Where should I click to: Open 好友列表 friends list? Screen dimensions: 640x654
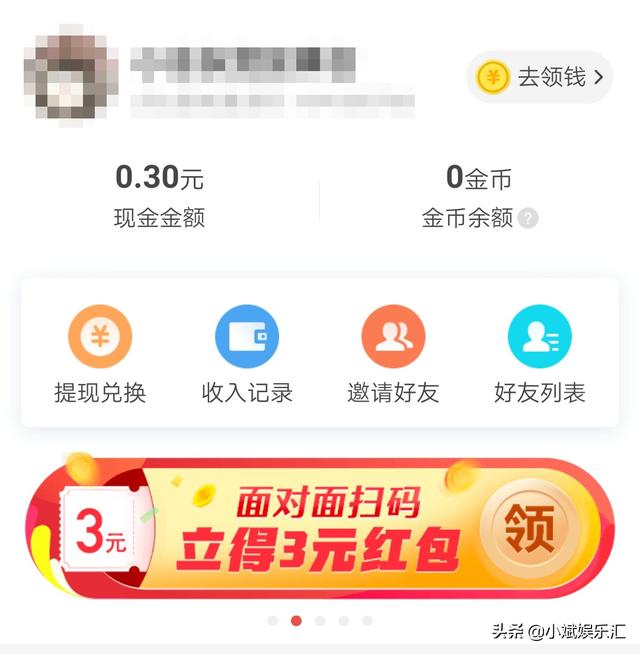(540, 355)
